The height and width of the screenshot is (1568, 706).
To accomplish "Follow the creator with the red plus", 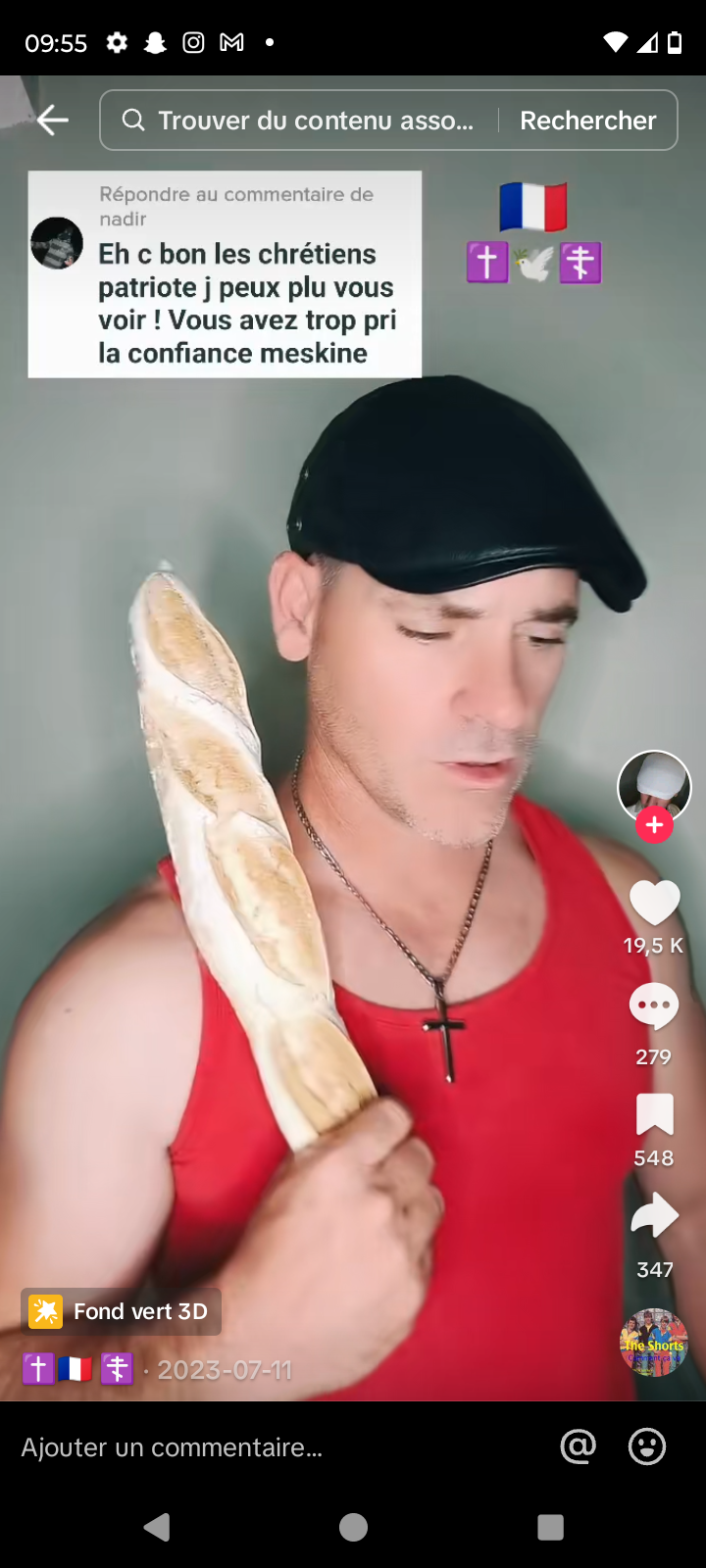I will tap(654, 826).
